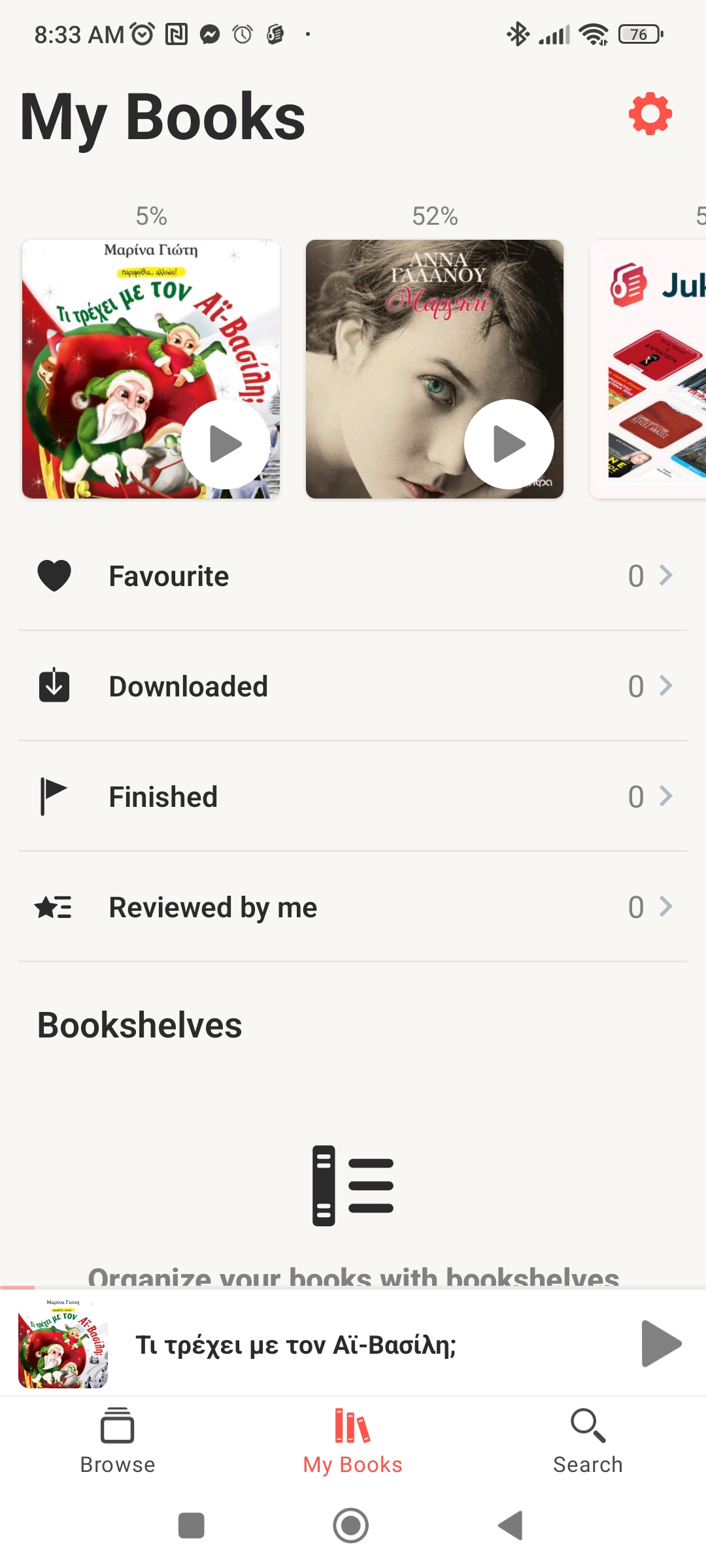Play the Αϊ-Βασίλη book at 5%
Screen dimensions: 706x1568
pyautogui.click(x=226, y=444)
